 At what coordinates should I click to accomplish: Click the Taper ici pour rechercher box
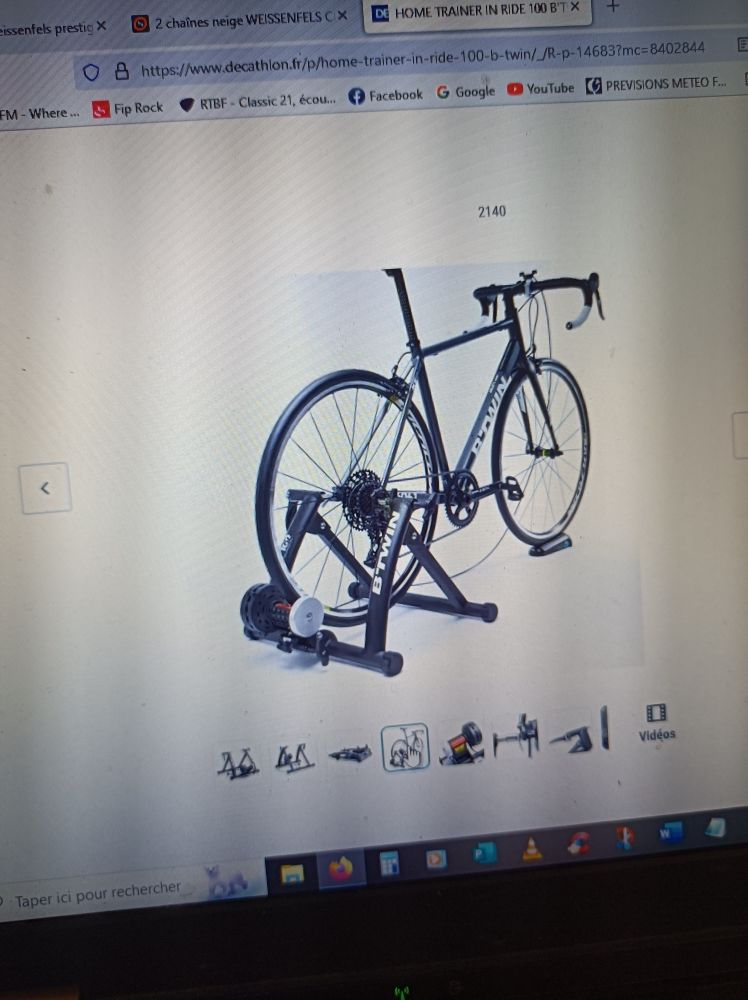[x=95, y=892]
